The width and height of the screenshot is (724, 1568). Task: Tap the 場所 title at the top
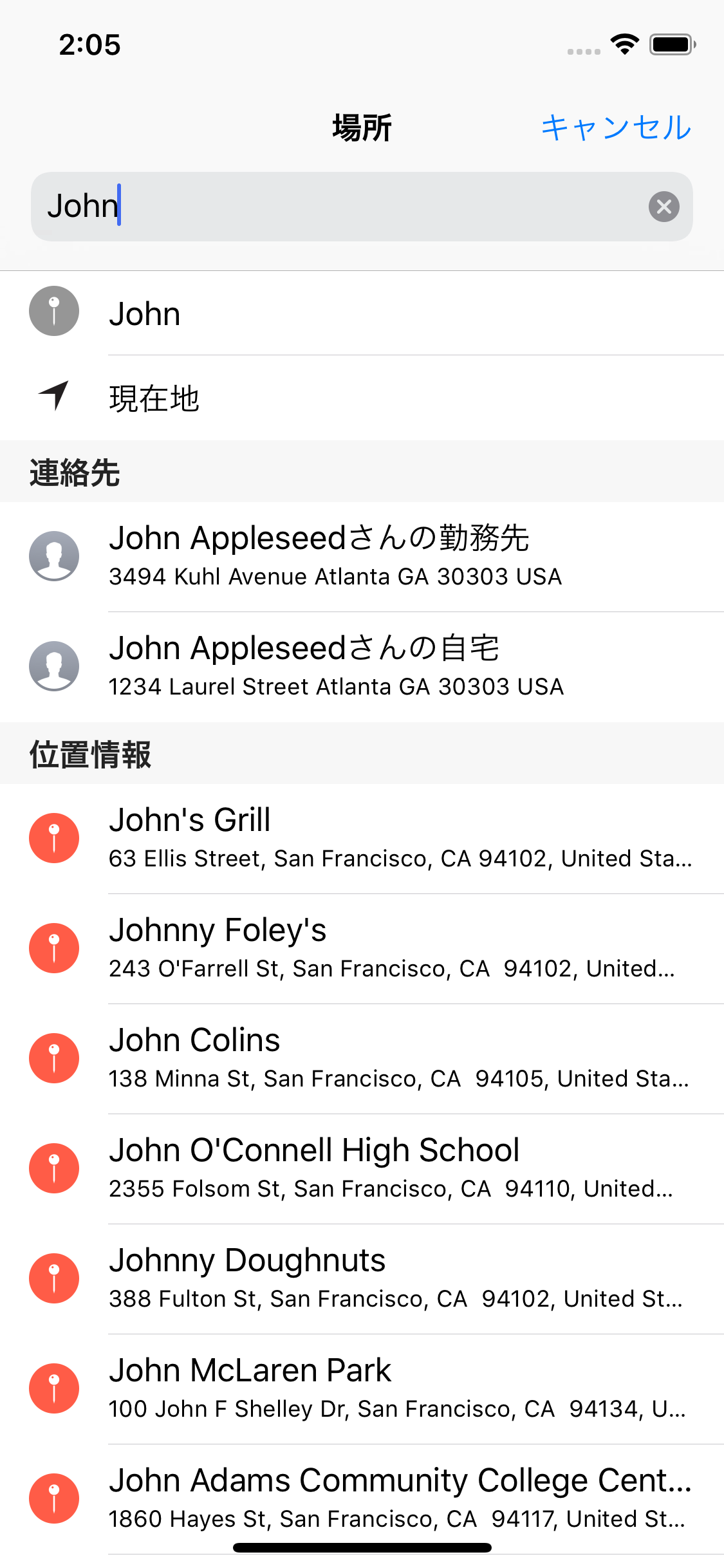pos(362,126)
